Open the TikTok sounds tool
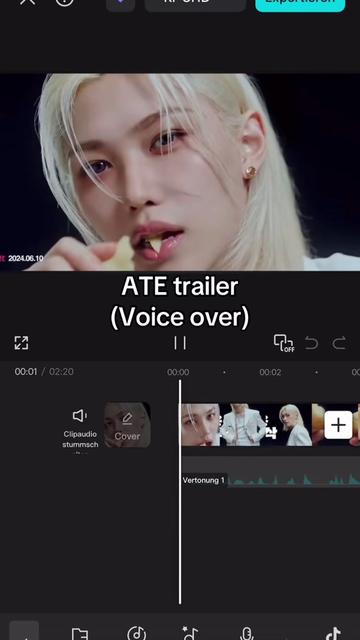 (x=333, y=633)
